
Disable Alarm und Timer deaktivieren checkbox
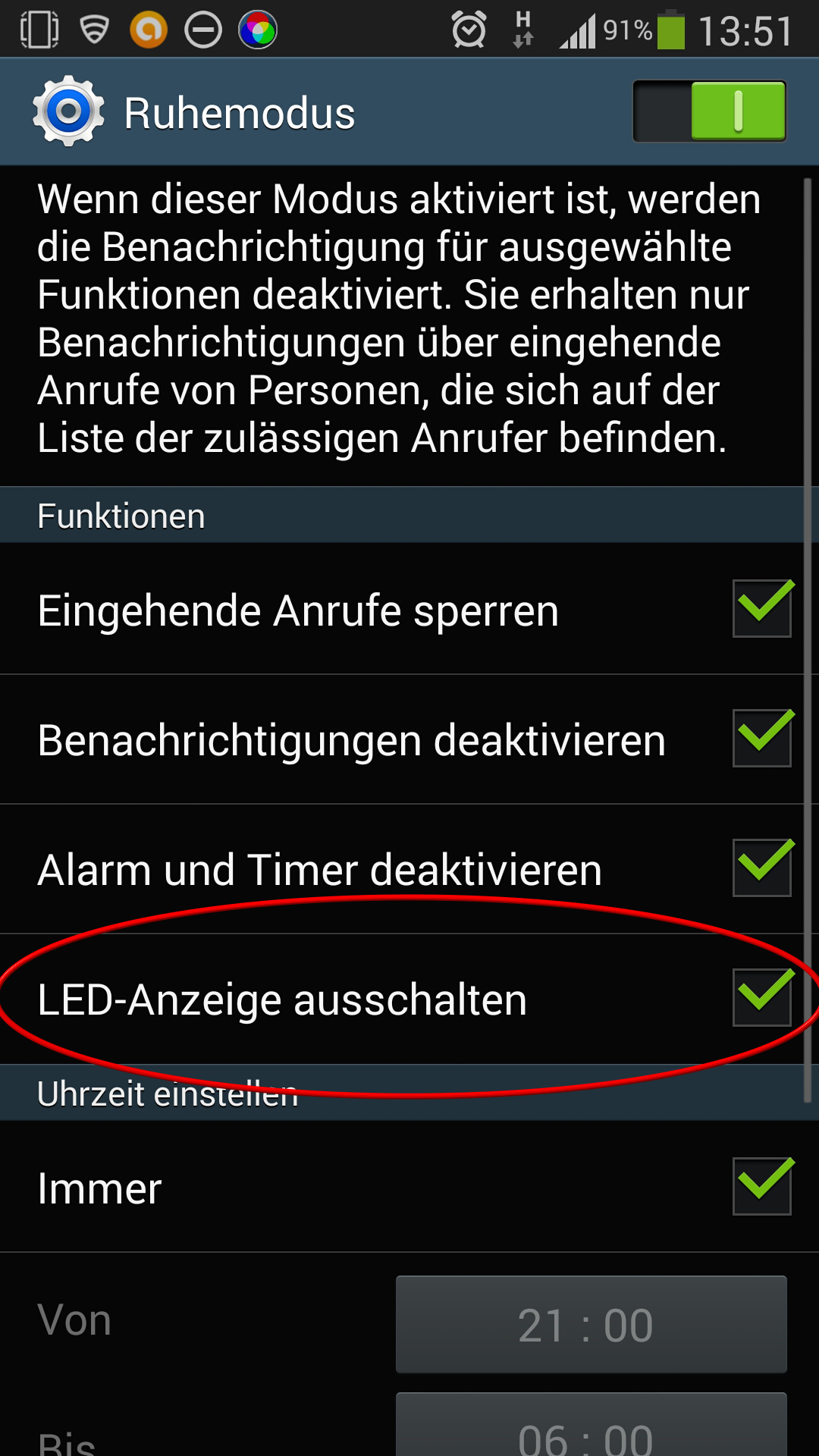(762, 868)
